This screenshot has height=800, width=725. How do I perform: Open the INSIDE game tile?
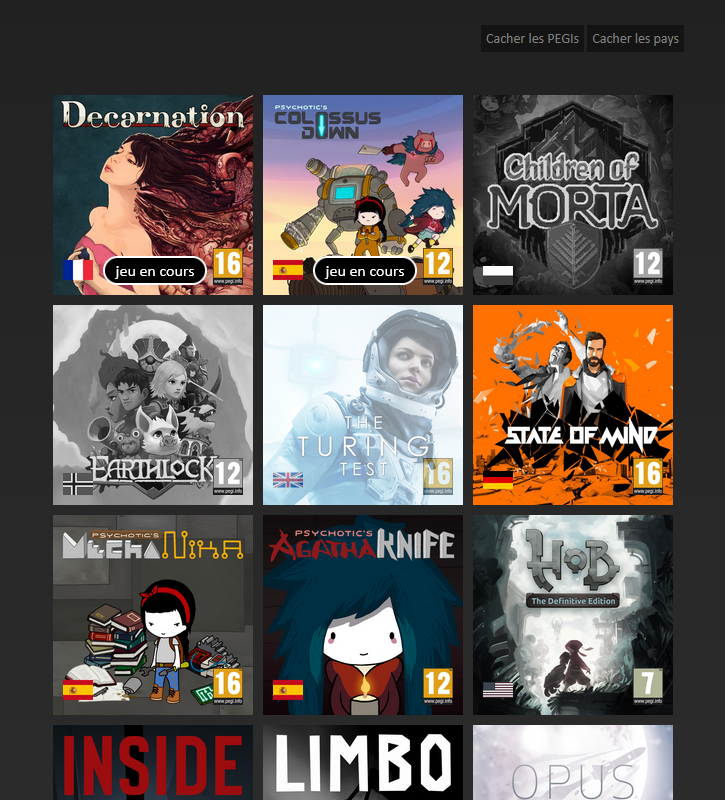[x=153, y=763]
